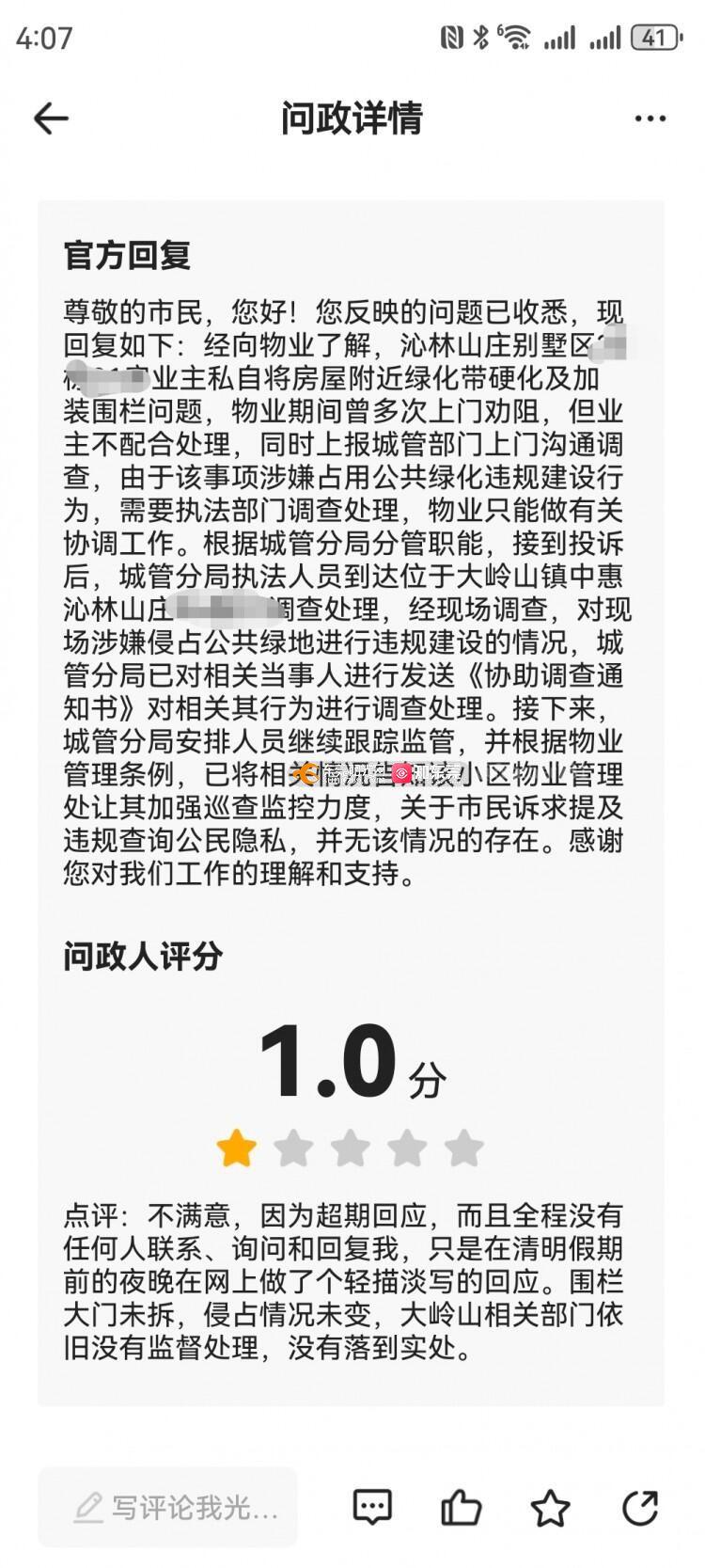The image size is (705, 1568).
Task: Open the comments bubble icon
Action: pyautogui.click(x=372, y=1508)
